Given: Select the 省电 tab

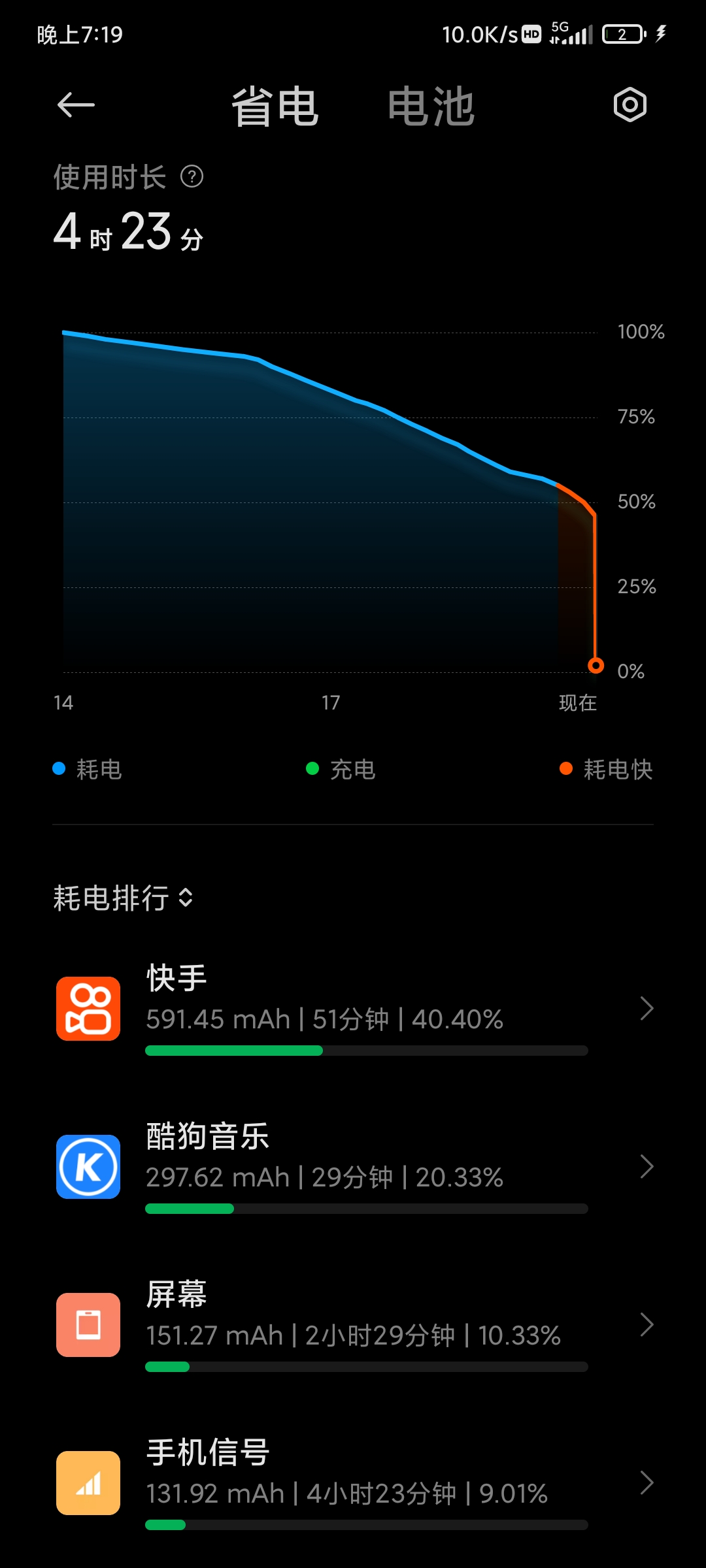Looking at the screenshot, I should pos(275,106).
